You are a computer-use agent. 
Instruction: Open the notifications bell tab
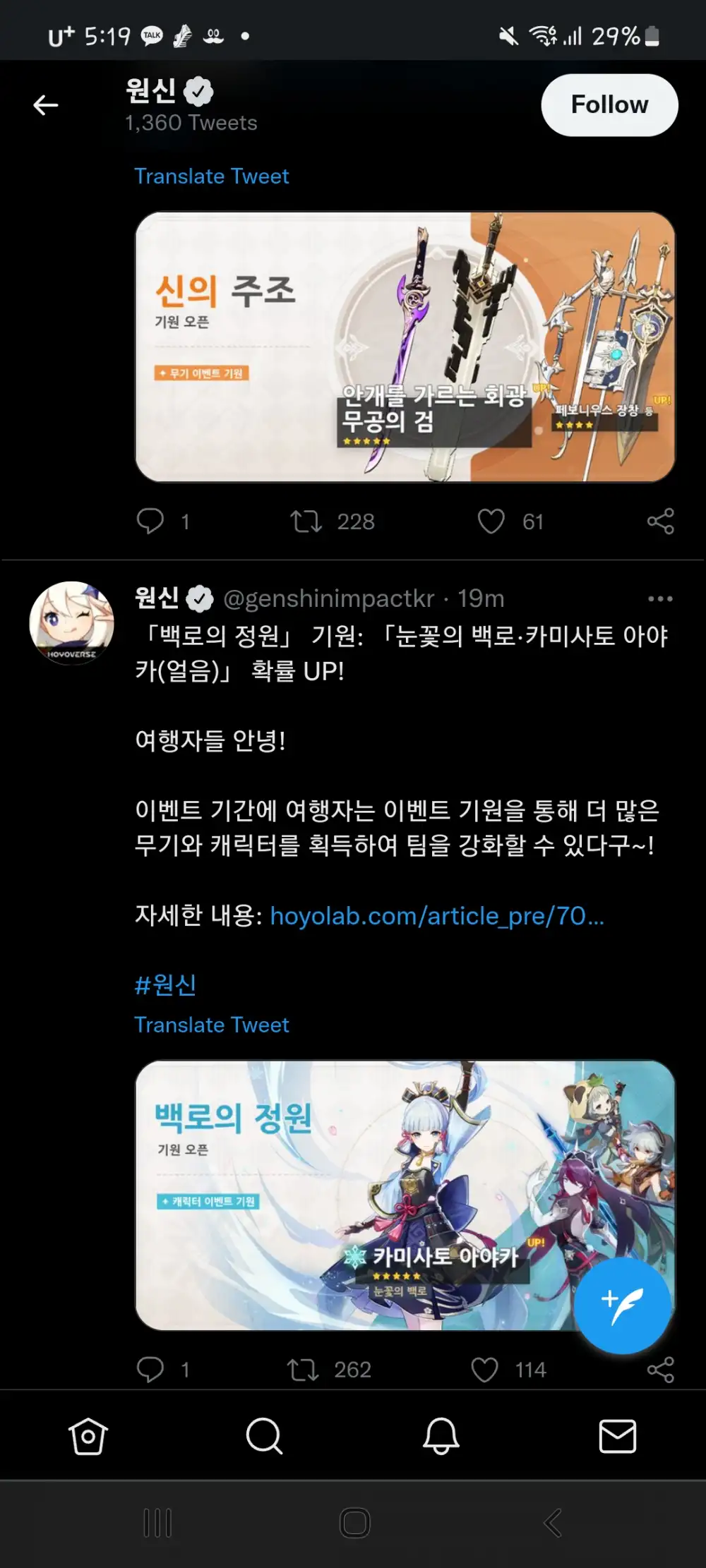[441, 1436]
